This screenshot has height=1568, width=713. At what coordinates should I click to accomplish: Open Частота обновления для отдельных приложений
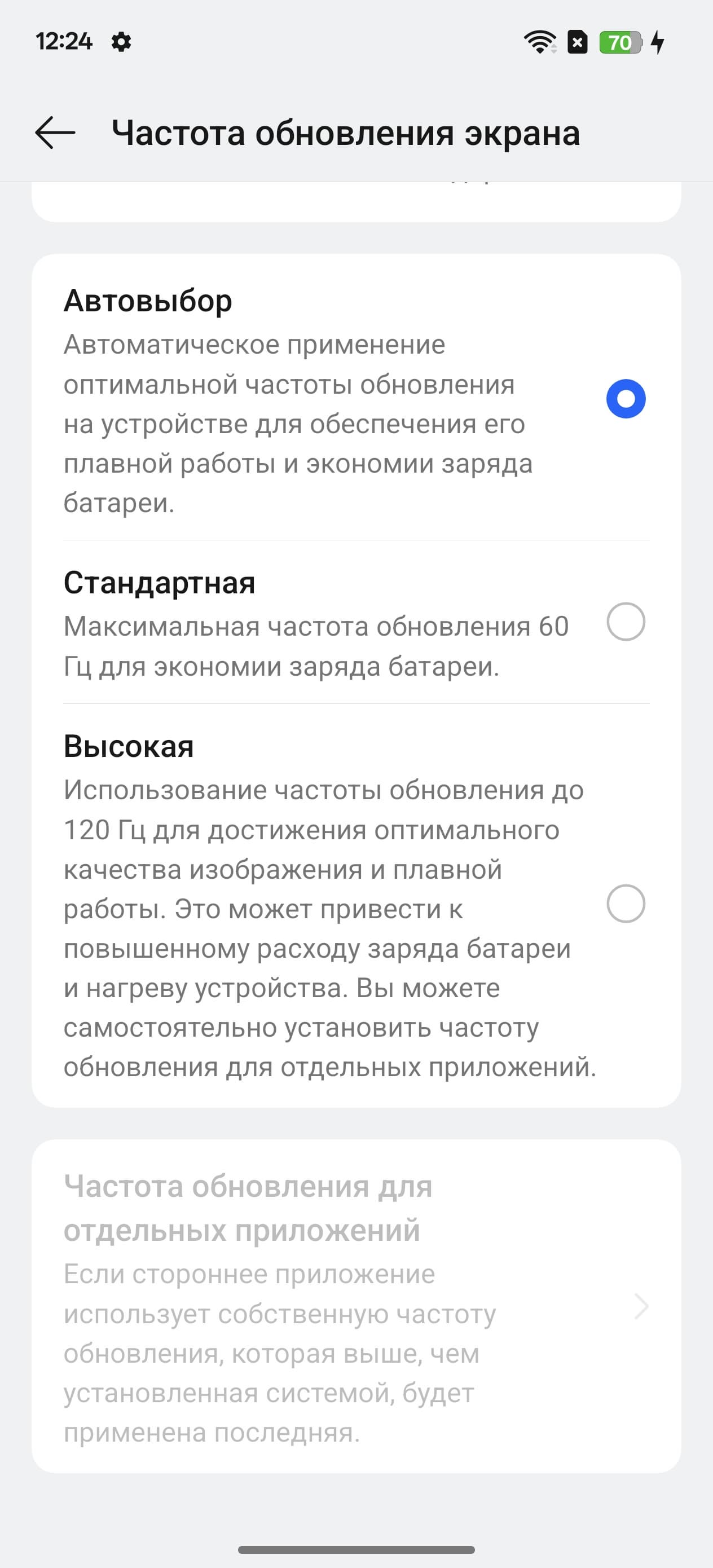point(355,1307)
